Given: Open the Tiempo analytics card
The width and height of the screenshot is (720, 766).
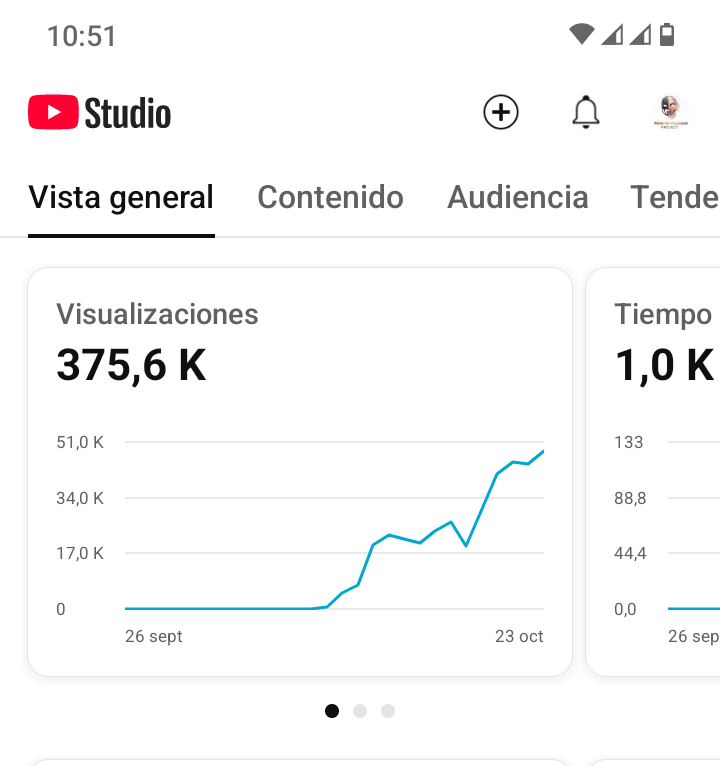Looking at the screenshot, I should pyautogui.click(x=653, y=471).
